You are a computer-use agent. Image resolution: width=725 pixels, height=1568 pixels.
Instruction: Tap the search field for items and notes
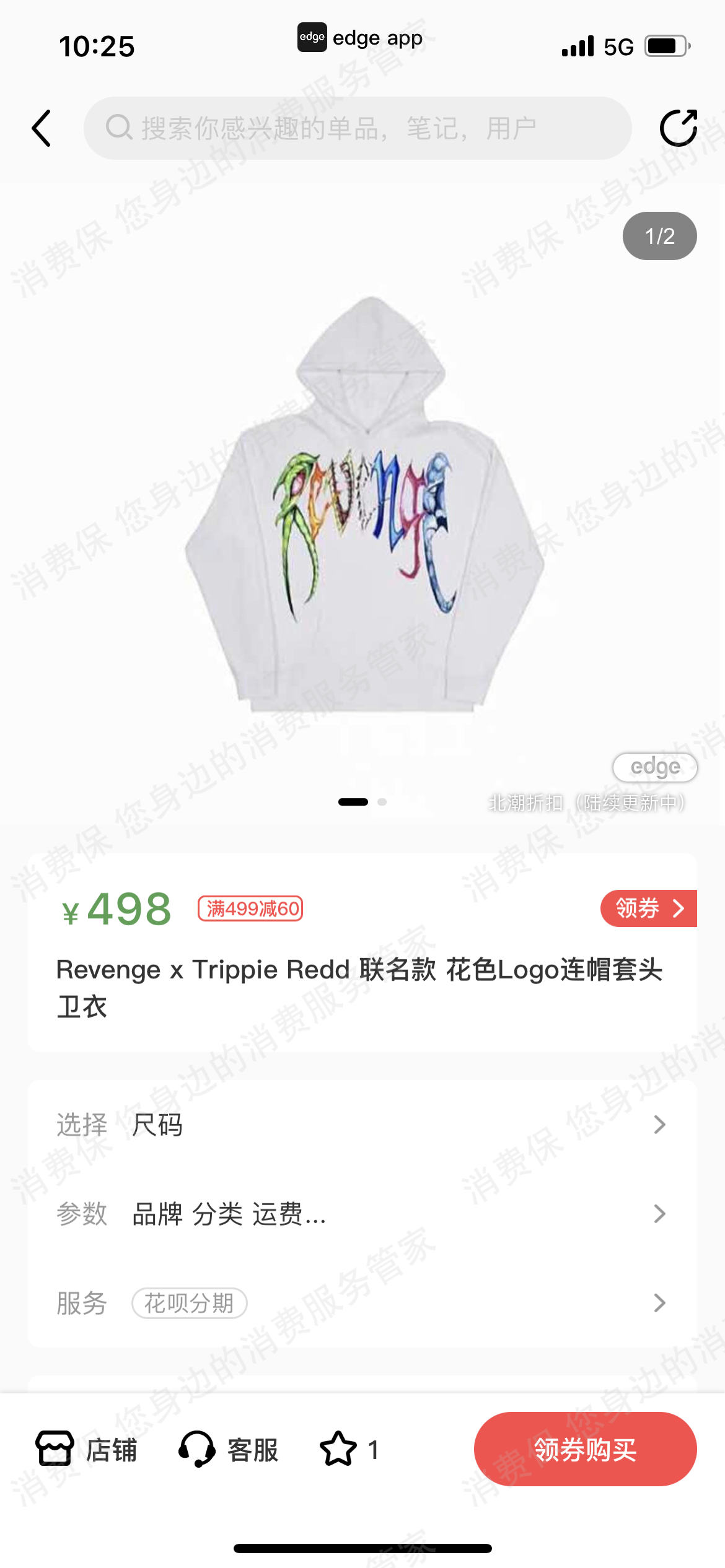358,128
